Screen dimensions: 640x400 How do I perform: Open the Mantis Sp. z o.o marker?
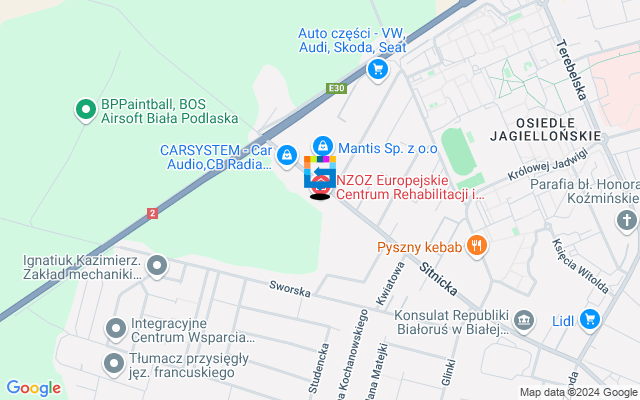[323, 146]
